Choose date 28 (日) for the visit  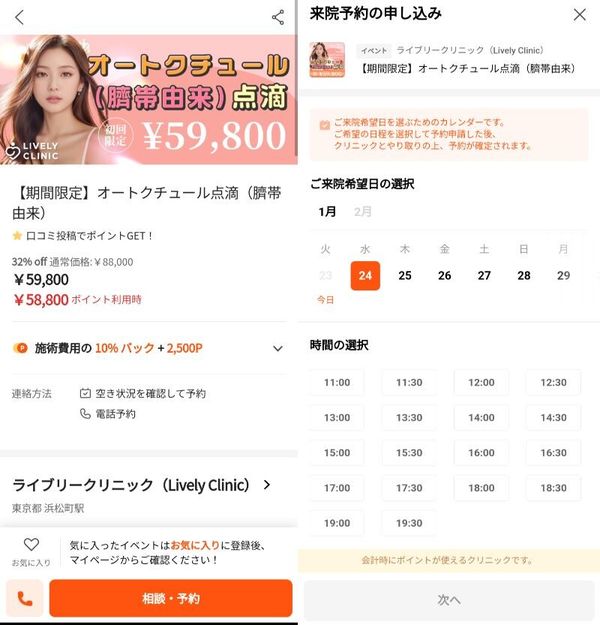523,275
